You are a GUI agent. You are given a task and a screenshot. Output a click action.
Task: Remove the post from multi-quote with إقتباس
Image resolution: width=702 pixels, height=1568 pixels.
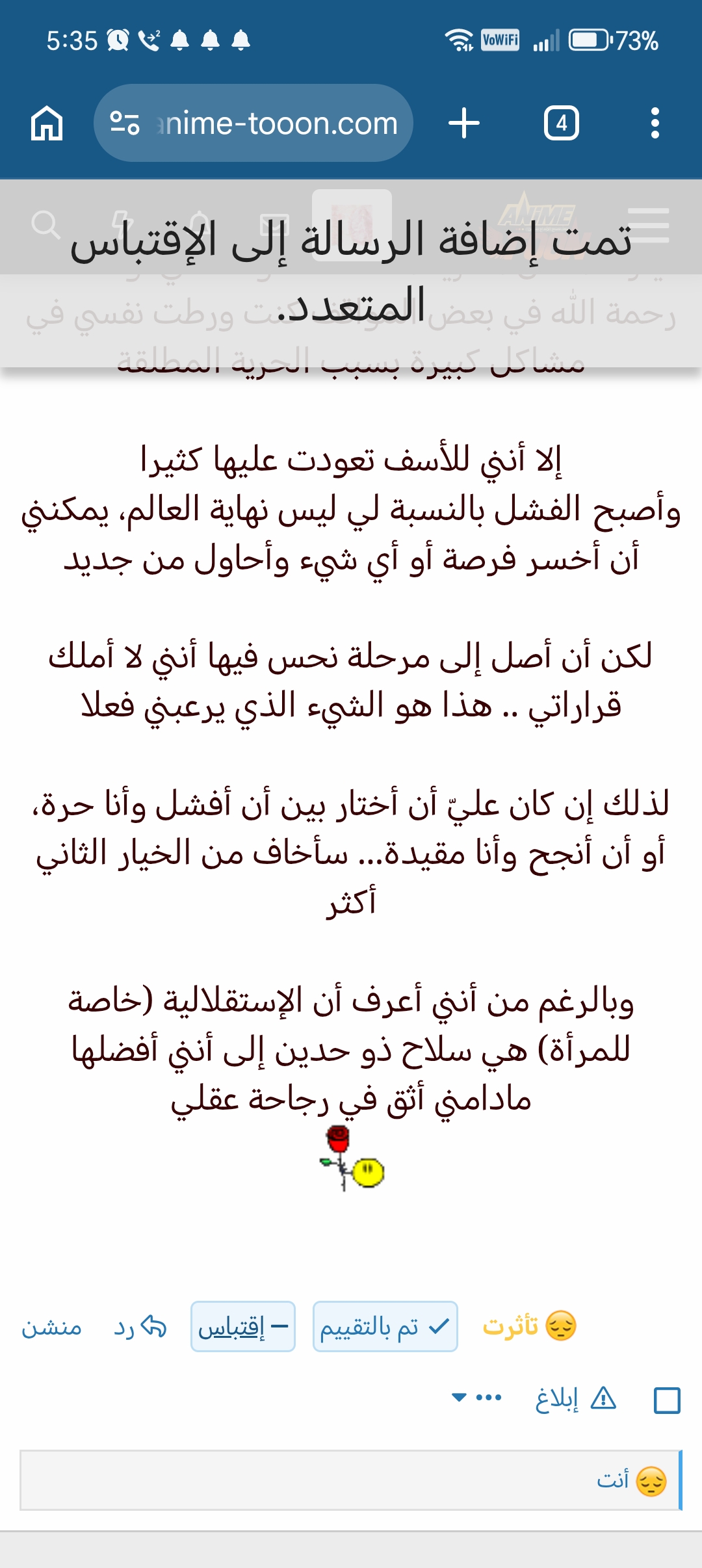(x=243, y=1326)
